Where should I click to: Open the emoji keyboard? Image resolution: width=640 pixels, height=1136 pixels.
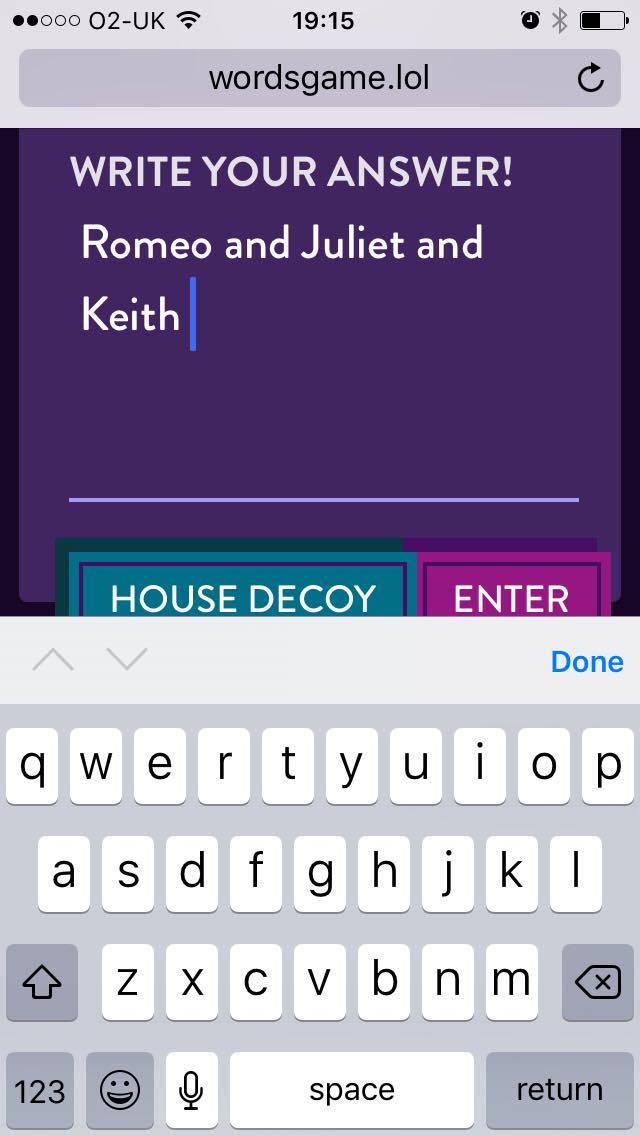tap(120, 1090)
